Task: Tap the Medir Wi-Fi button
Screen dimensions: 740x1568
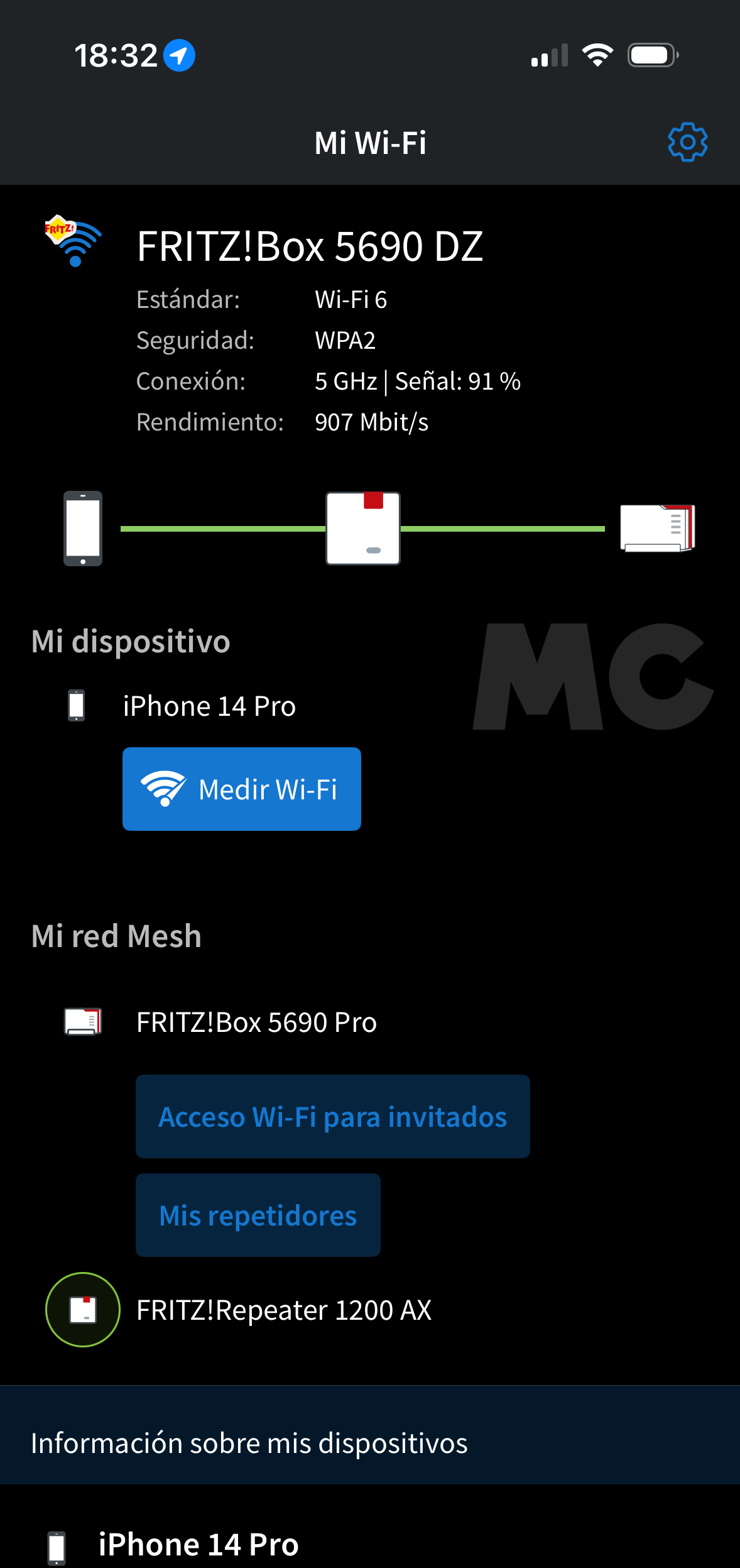Action: coord(242,789)
